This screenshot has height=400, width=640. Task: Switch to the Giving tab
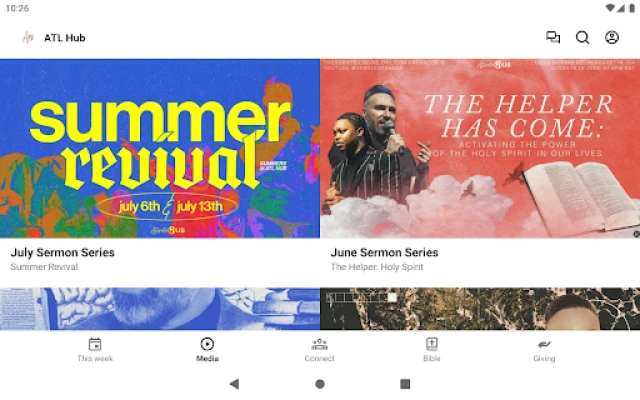coord(544,349)
